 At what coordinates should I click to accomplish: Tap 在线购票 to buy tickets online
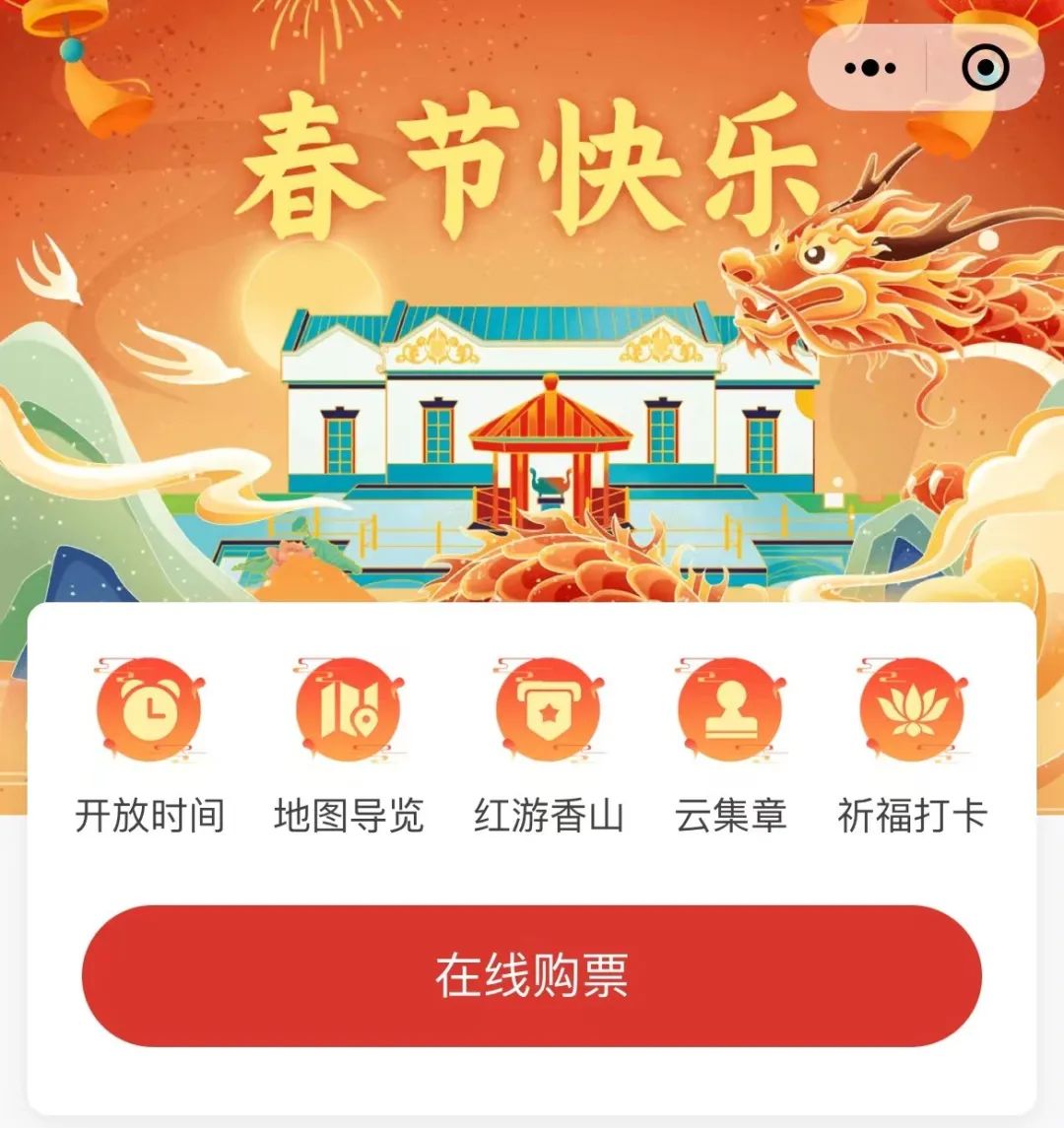pos(532,975)
